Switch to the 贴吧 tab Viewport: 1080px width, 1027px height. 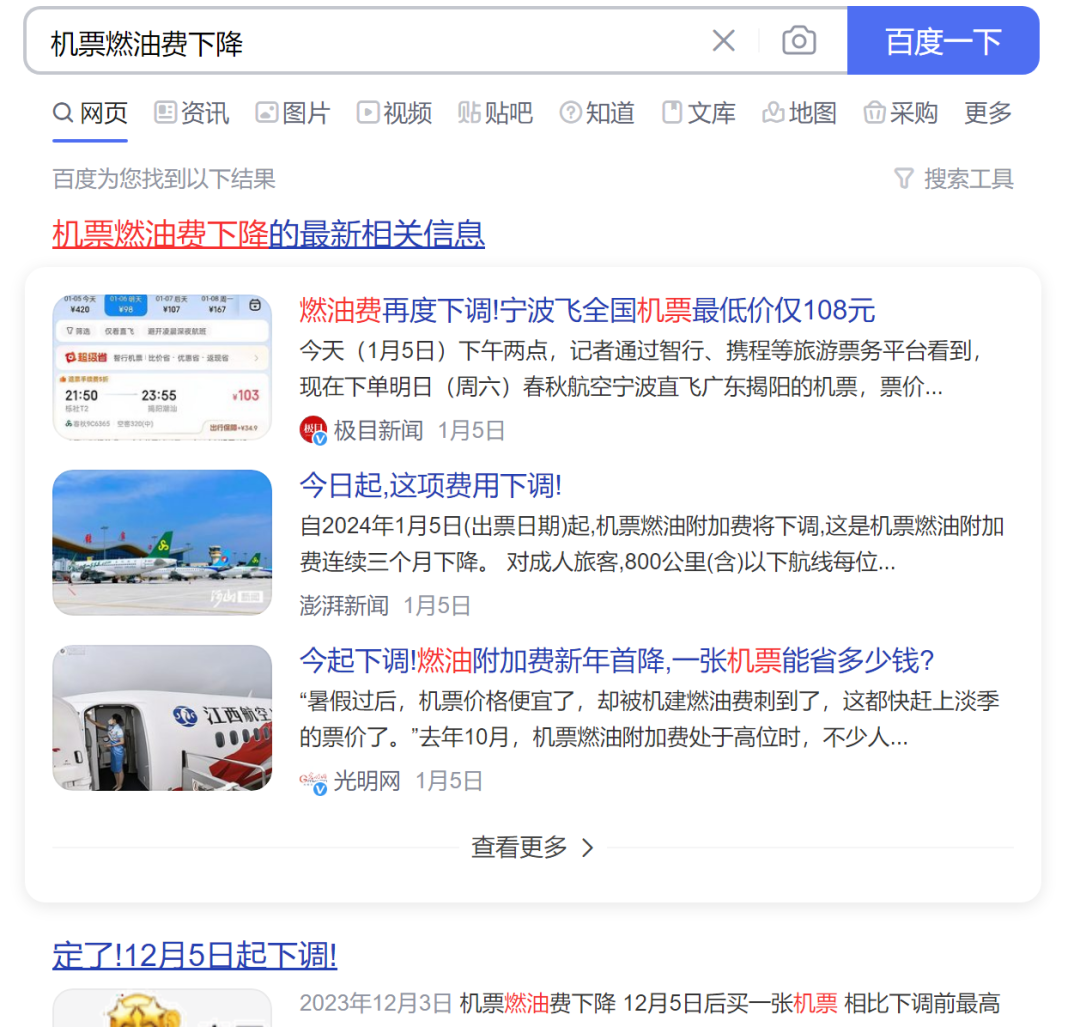pyautogui.click(x=496, y=113)
